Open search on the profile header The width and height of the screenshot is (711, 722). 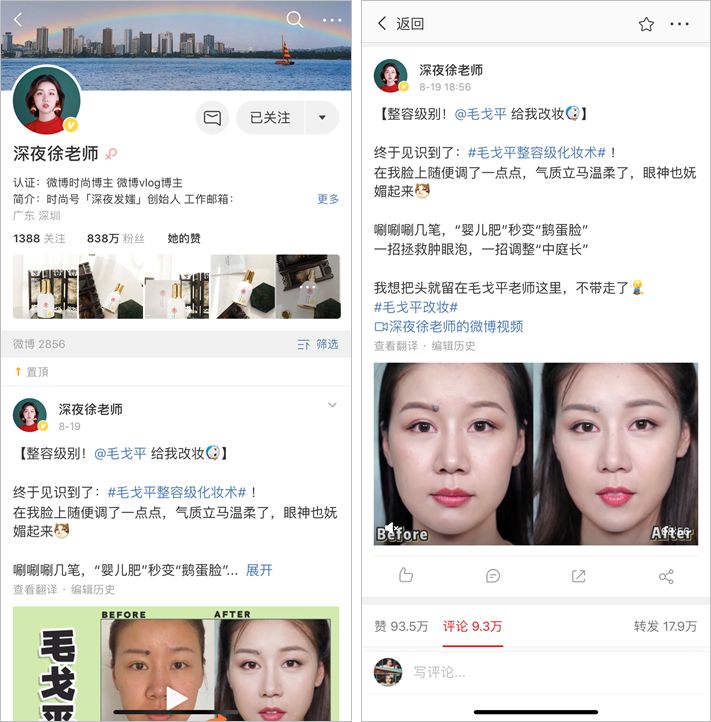(x=294, y=19)
